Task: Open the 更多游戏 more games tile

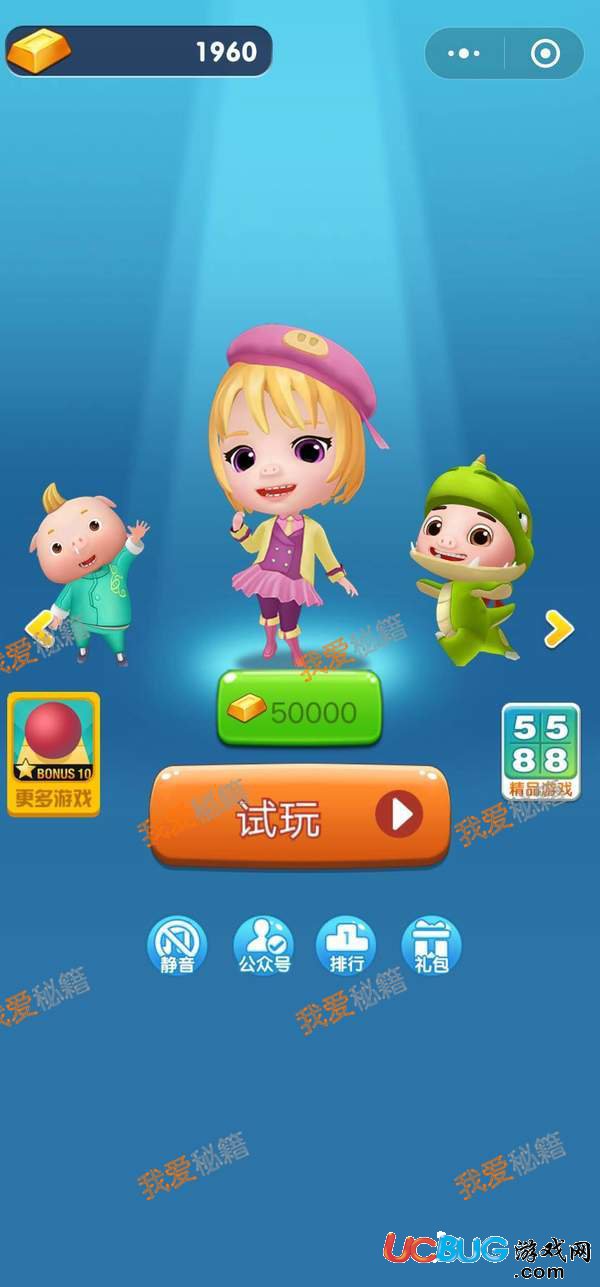Action: tap(54, 754)
